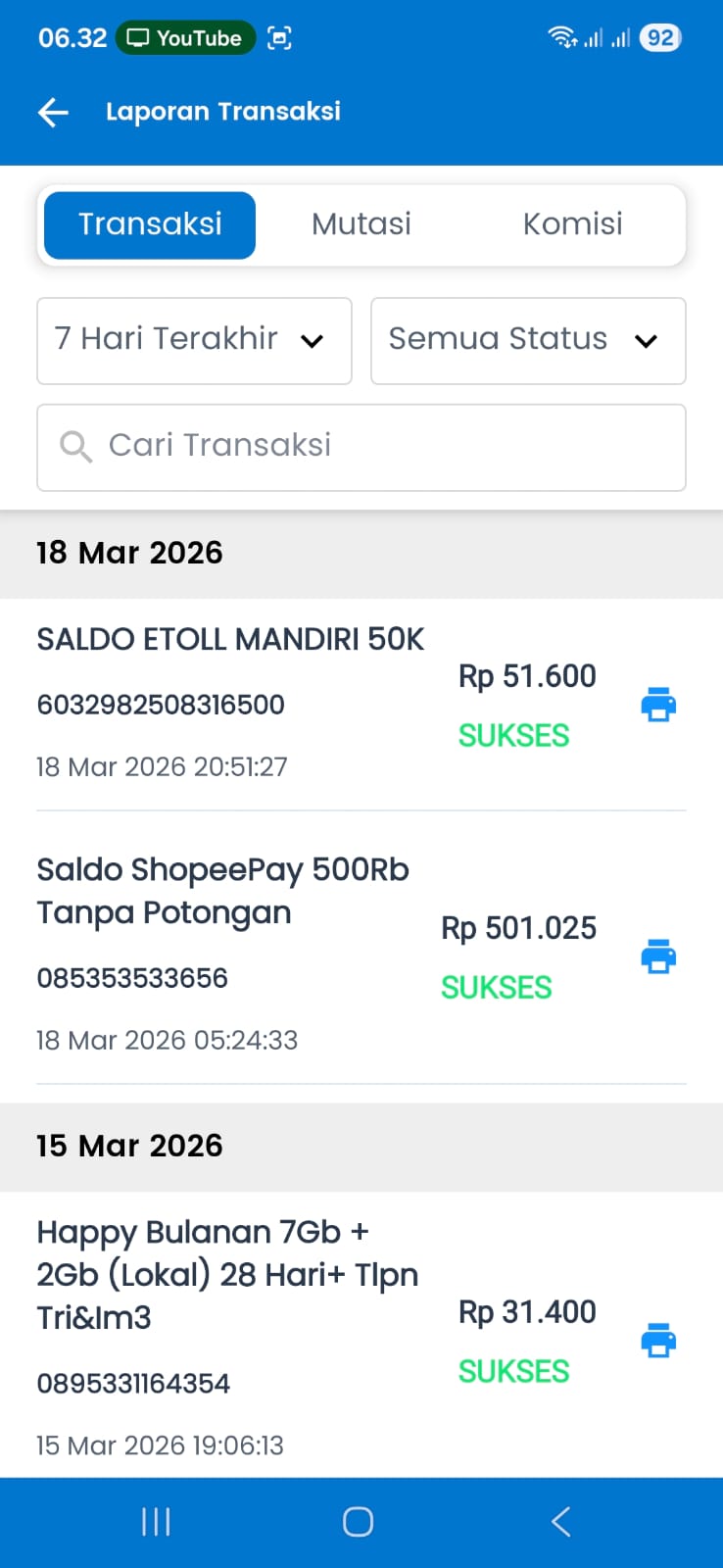Open the Semua Status filter dropdown

pyautogui.click(x=527, y=340)
